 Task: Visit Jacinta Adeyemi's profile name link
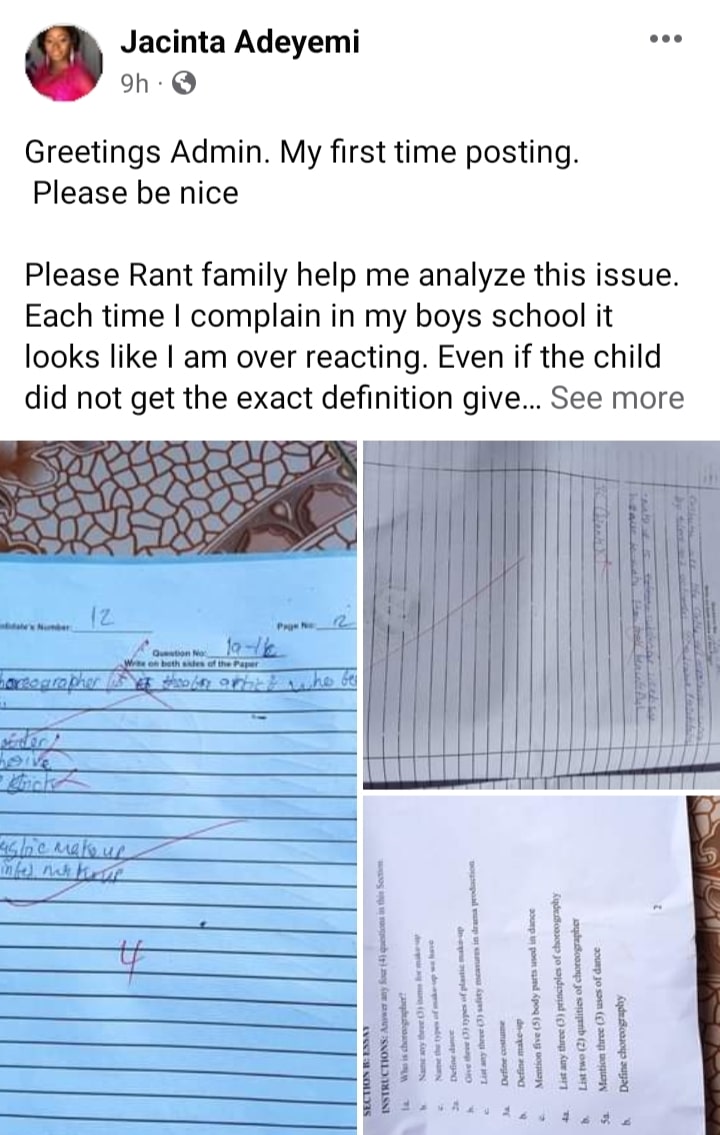pos(239,42)
